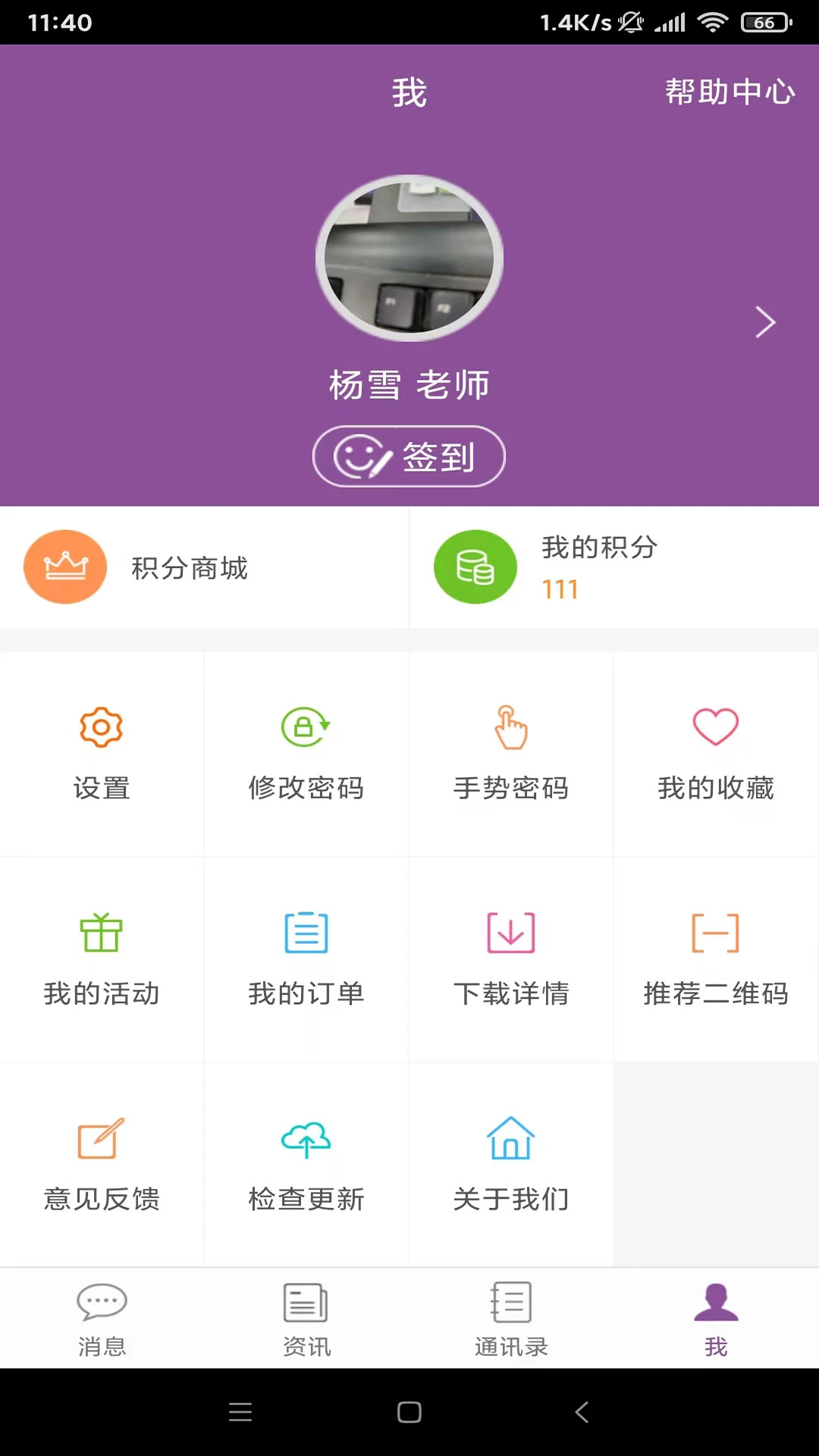Click the 我的活动 gift icon
Viewport: 819px width, 1456px height.
click(102, 934)
